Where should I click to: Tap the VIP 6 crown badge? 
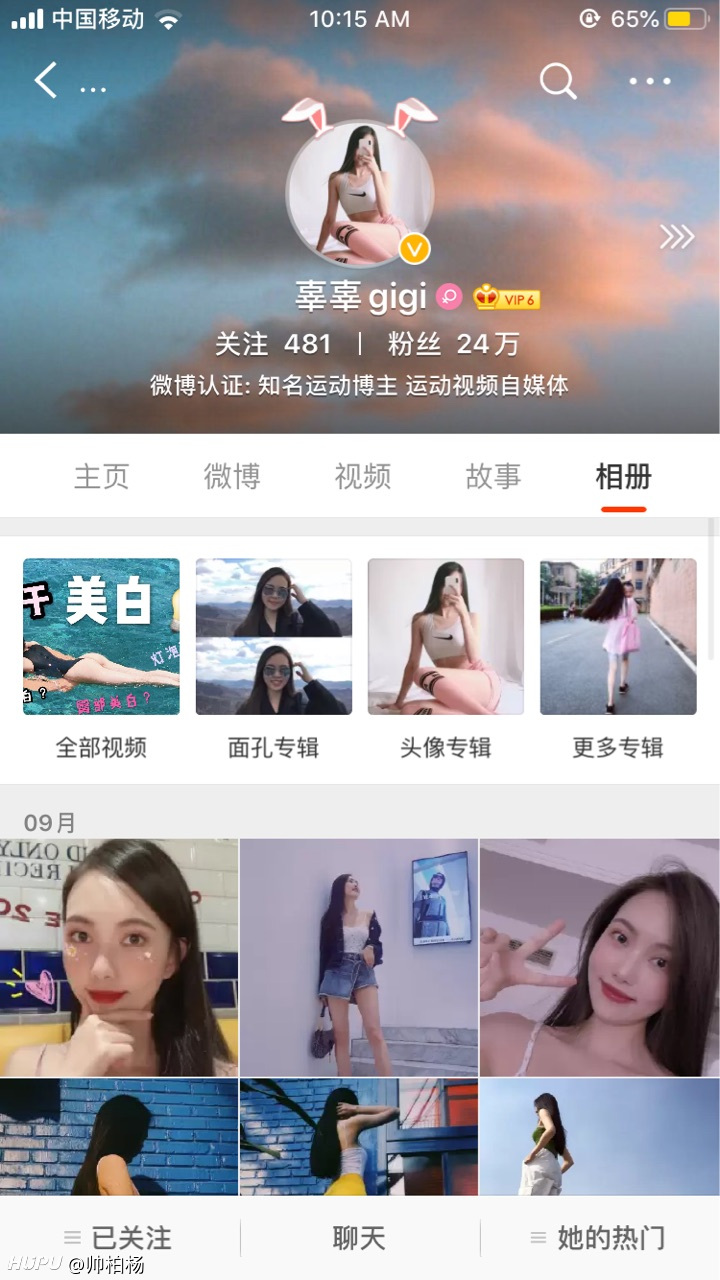coord(507,298)
